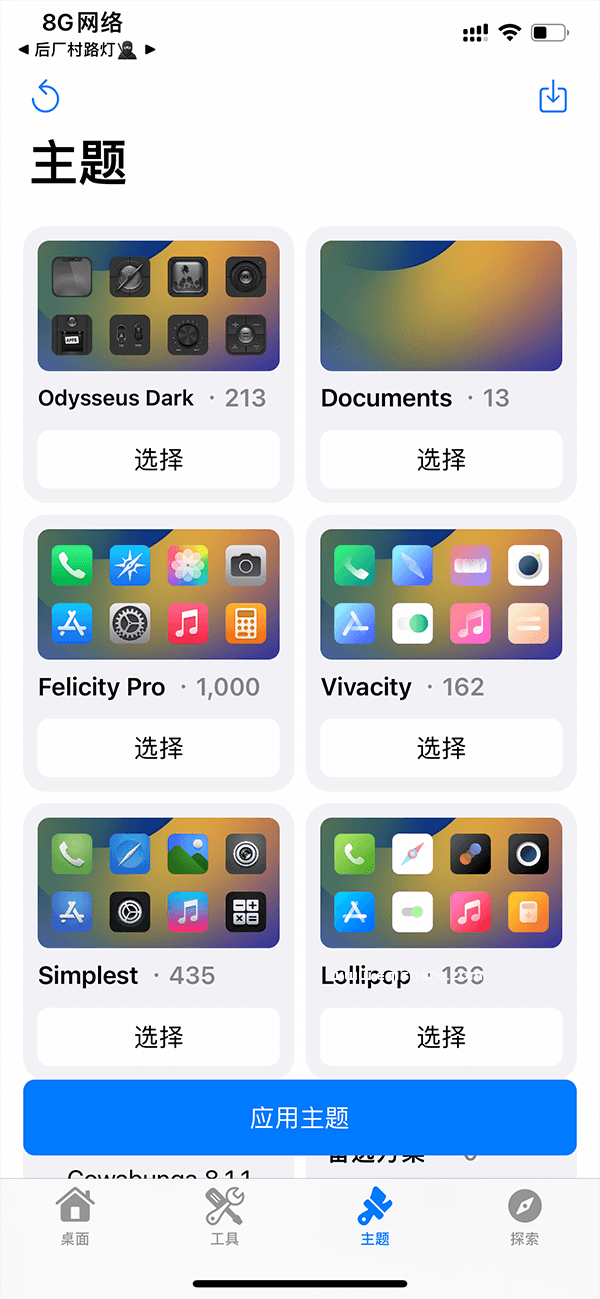
Task: Open the import download icon
Action: click(553, 97)
